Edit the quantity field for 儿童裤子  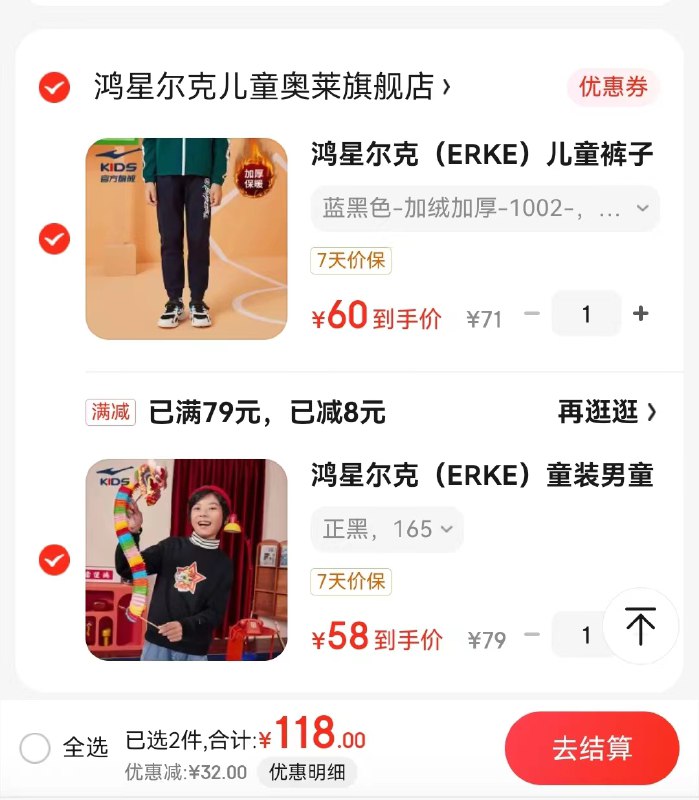point(586,314)
